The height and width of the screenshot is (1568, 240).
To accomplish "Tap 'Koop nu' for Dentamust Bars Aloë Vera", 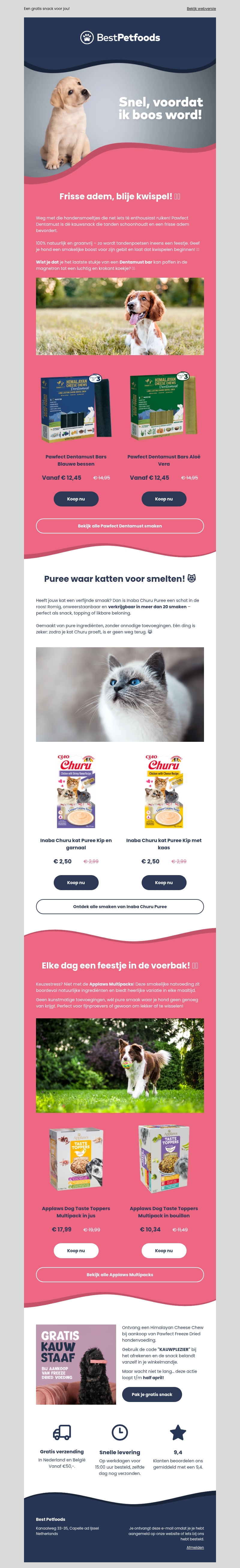I will (x=163, y=499).
